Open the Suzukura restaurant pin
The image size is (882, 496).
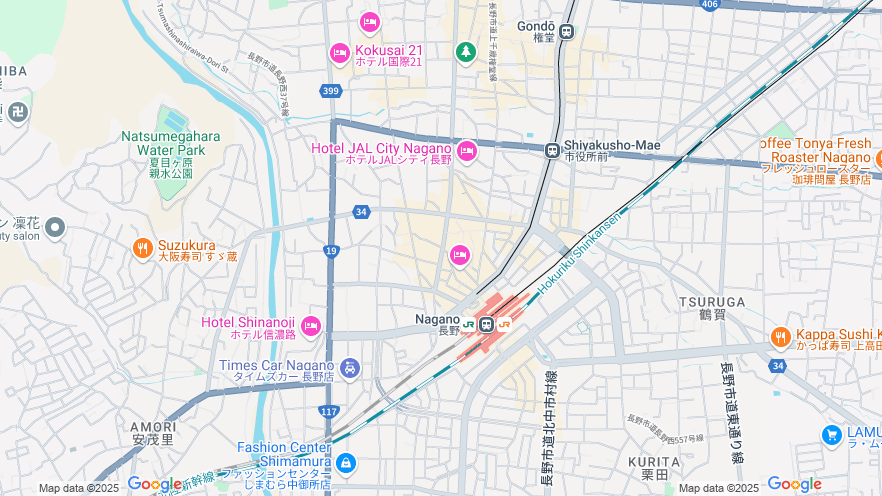pos(143,248)
